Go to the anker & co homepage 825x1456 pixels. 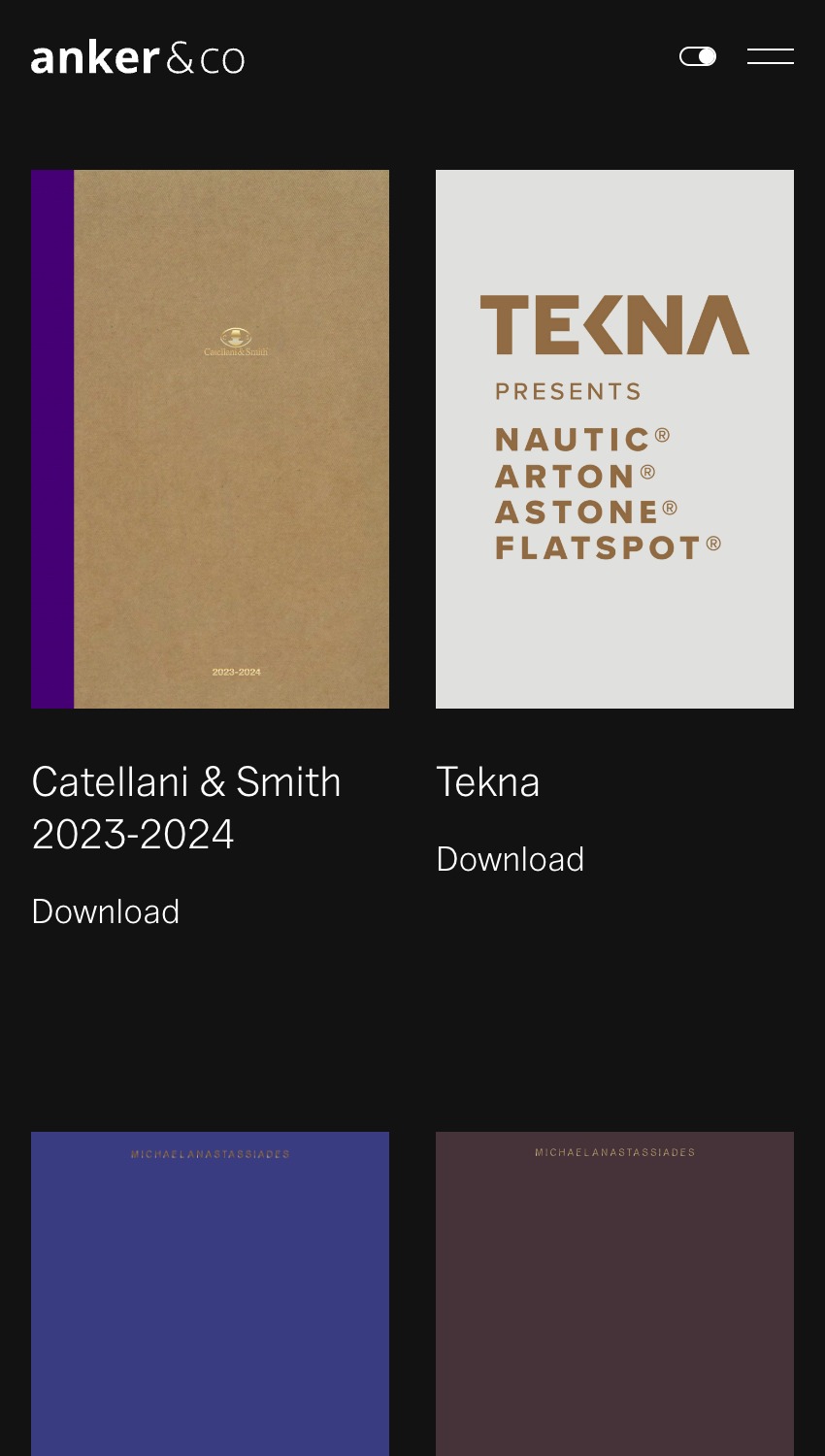point(137,58)
